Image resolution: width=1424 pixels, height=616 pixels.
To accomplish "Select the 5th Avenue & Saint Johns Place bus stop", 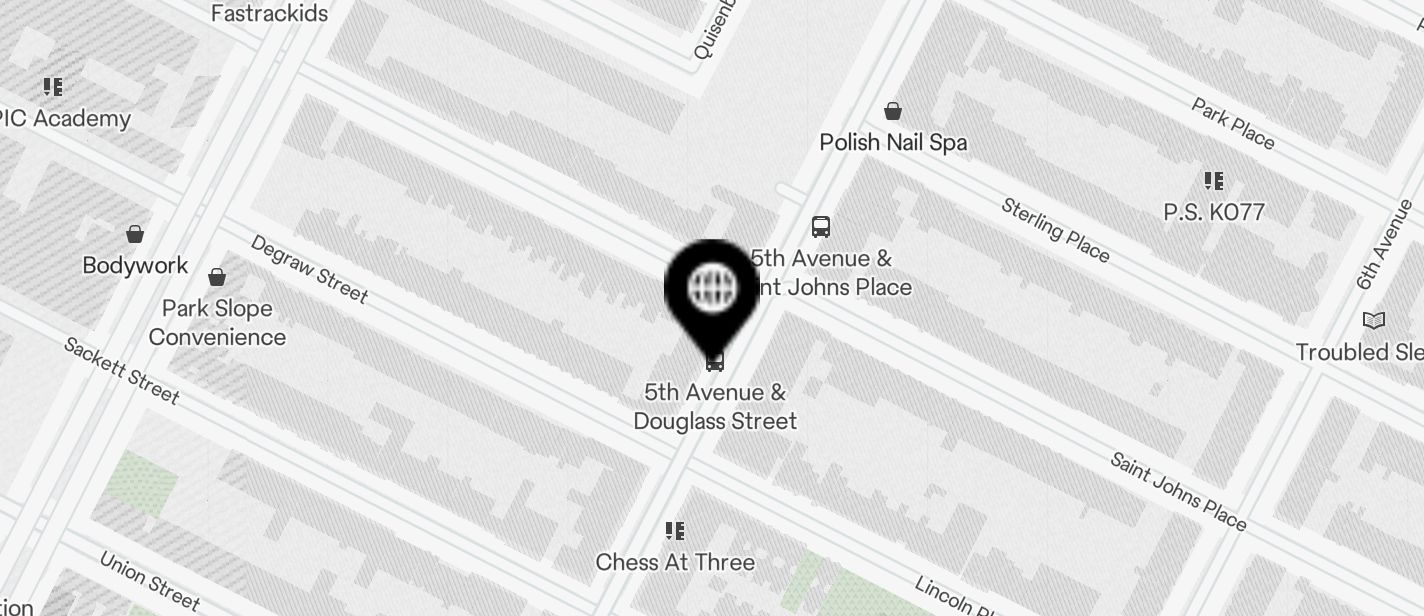I will pyautogui.click(x=821, y=227).
